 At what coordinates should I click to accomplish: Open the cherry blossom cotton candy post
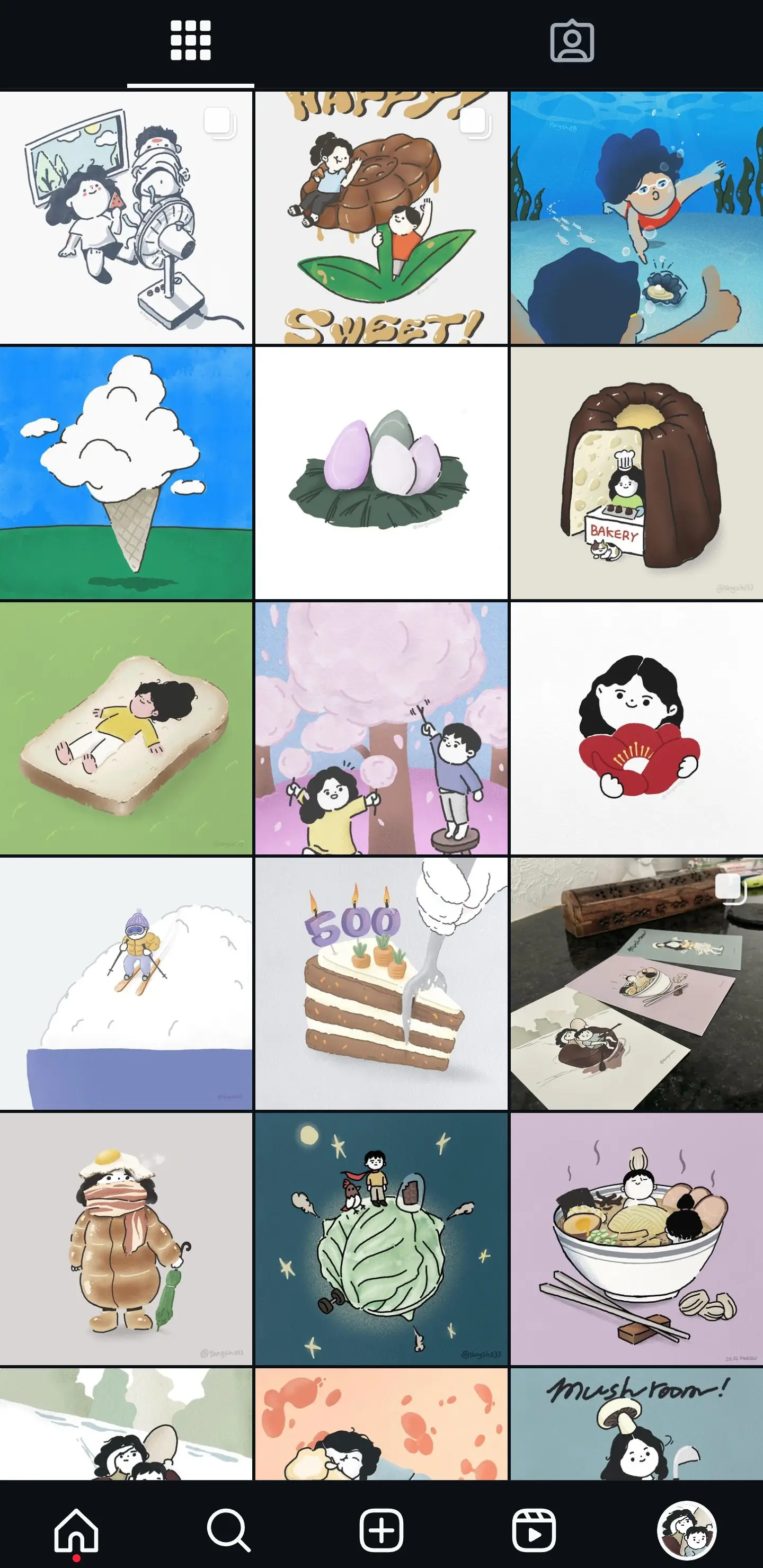coord(381,728)
